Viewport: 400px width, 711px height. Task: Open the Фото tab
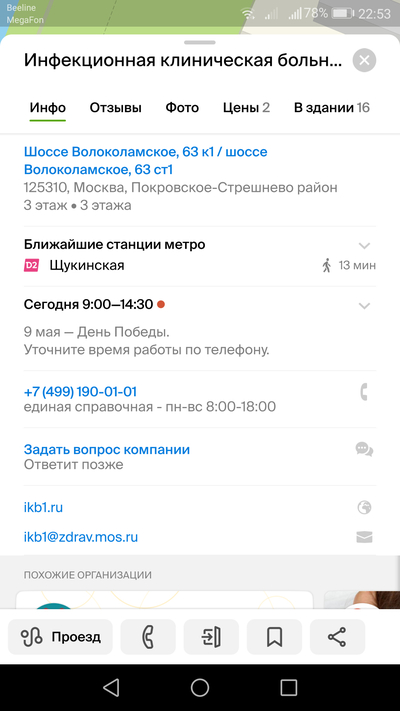[182, 107]
